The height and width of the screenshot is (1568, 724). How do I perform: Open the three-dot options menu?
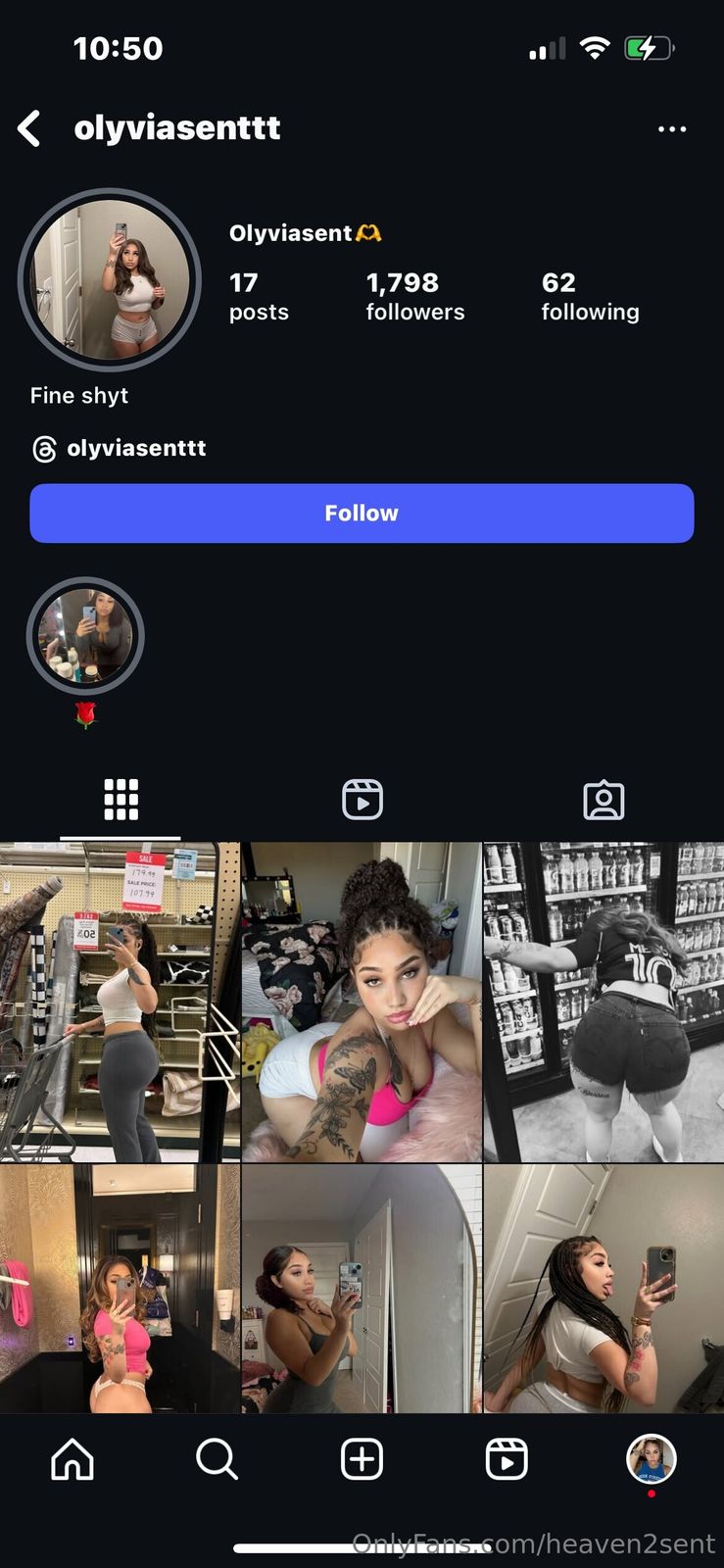671,129
